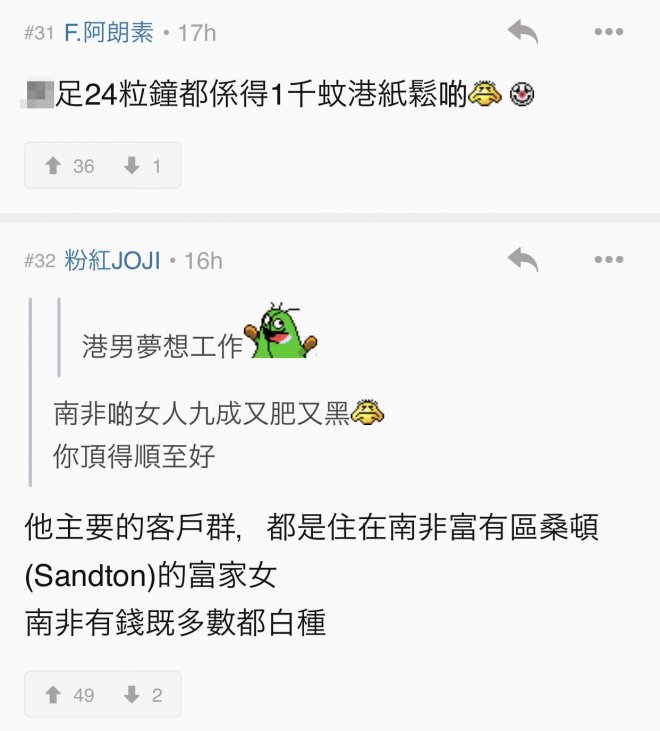Open more options for comment #32
The width and height of the screenshot is (660, 731).
click(x=608, y=260)
